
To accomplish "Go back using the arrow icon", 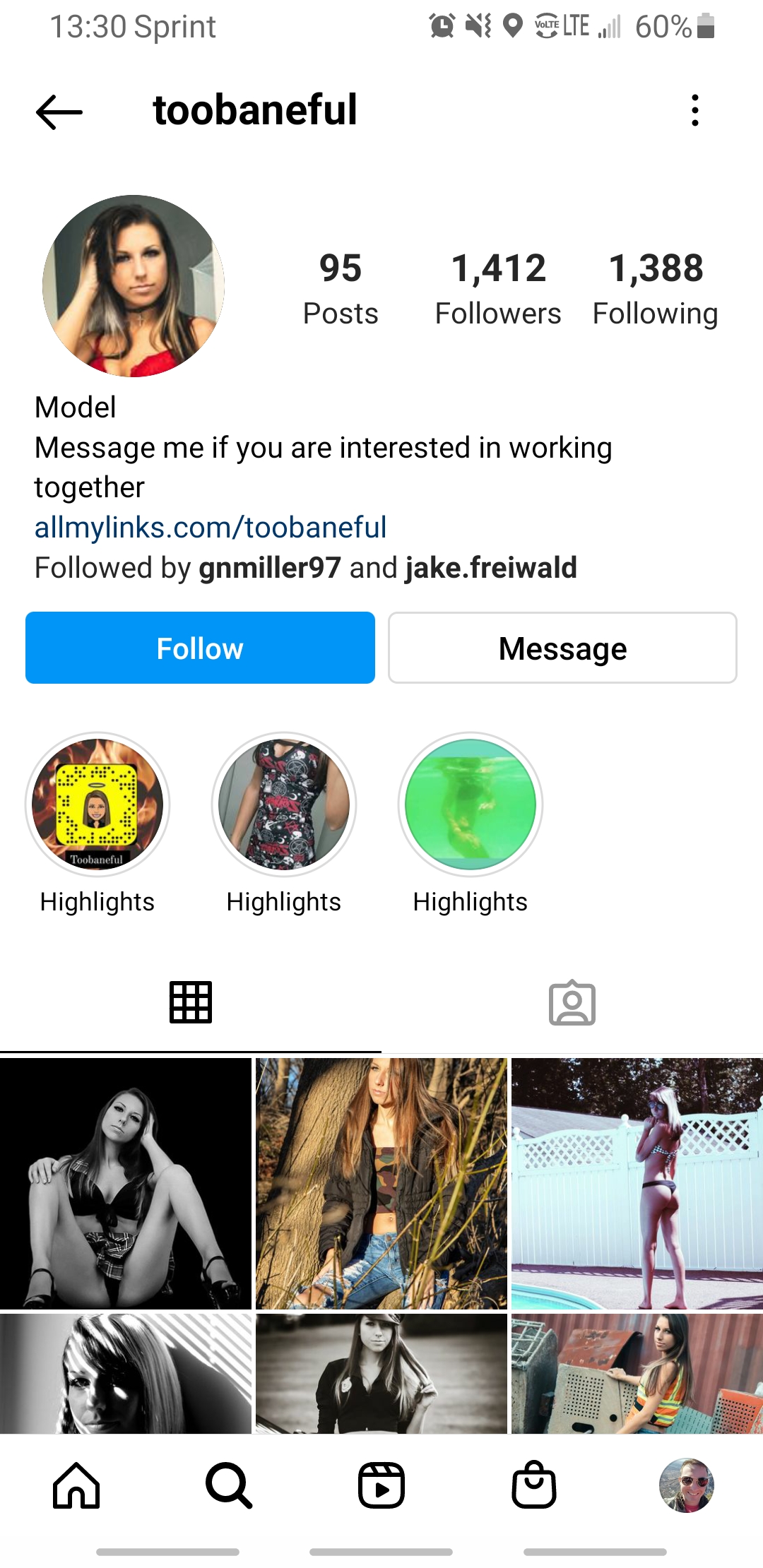I will tap(59, 112).
